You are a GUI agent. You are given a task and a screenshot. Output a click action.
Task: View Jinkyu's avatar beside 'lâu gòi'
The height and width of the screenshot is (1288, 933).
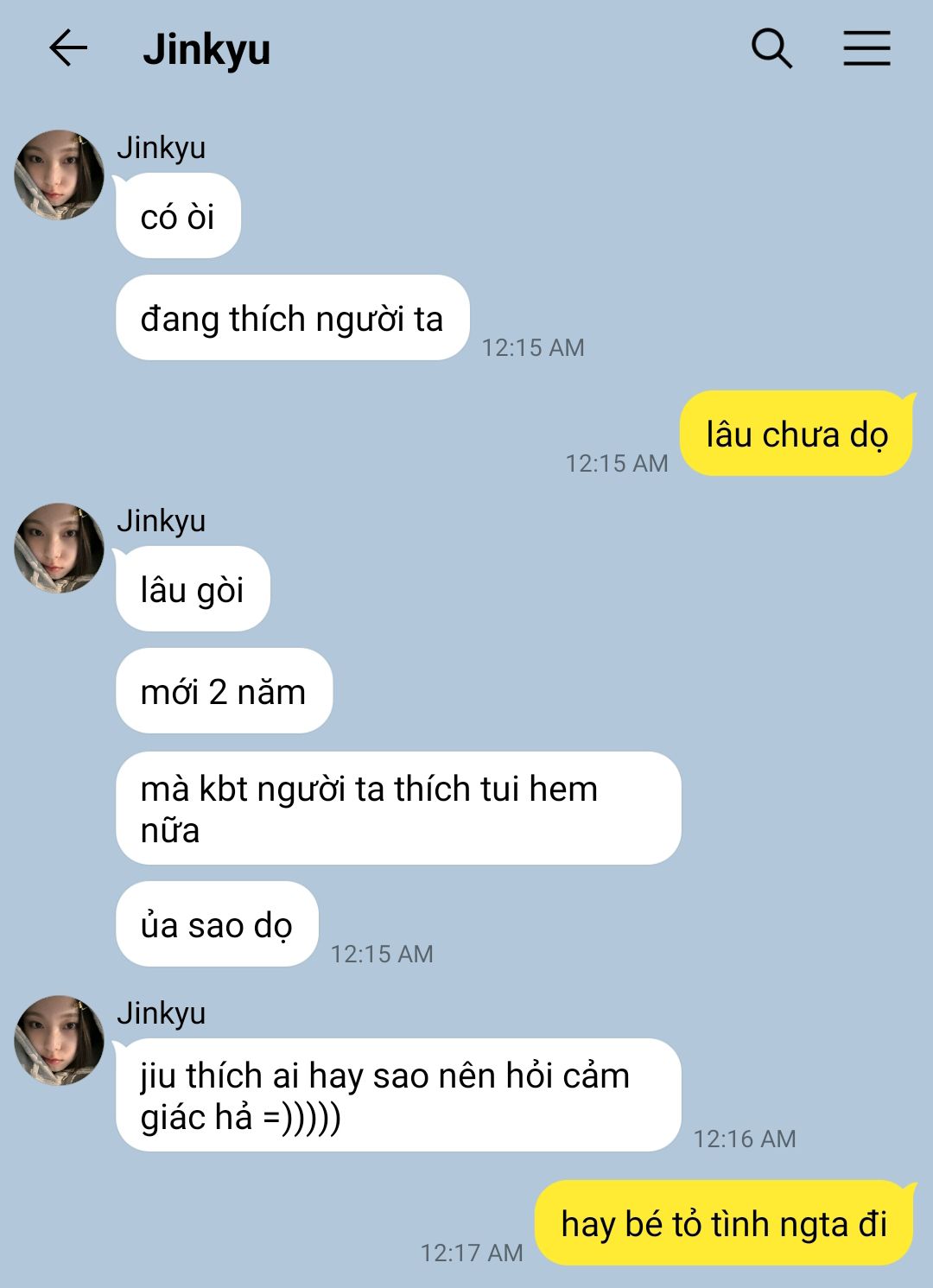click(x=59, y=548)
